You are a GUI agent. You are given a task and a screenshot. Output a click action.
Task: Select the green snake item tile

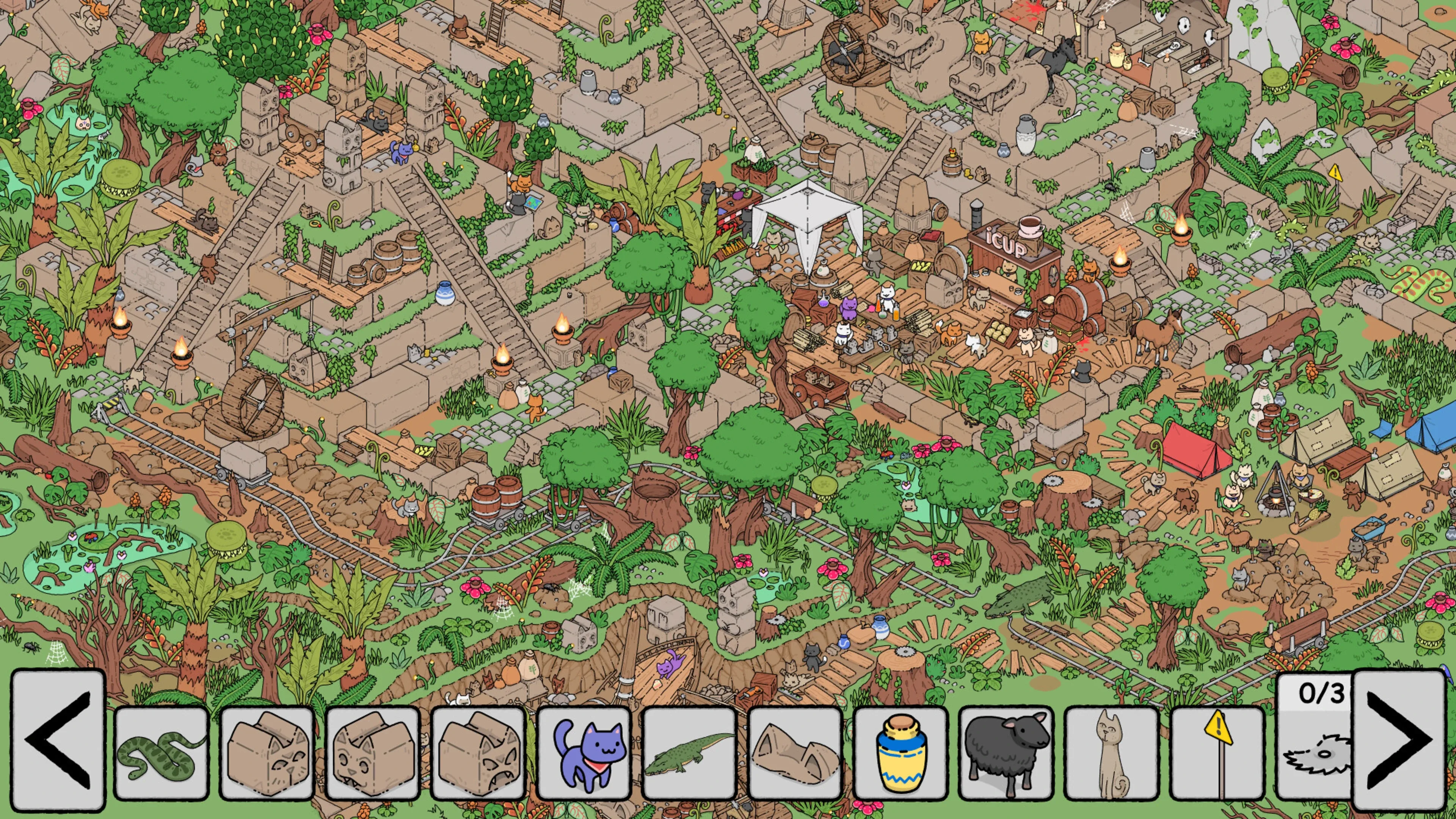click(162, 753)
